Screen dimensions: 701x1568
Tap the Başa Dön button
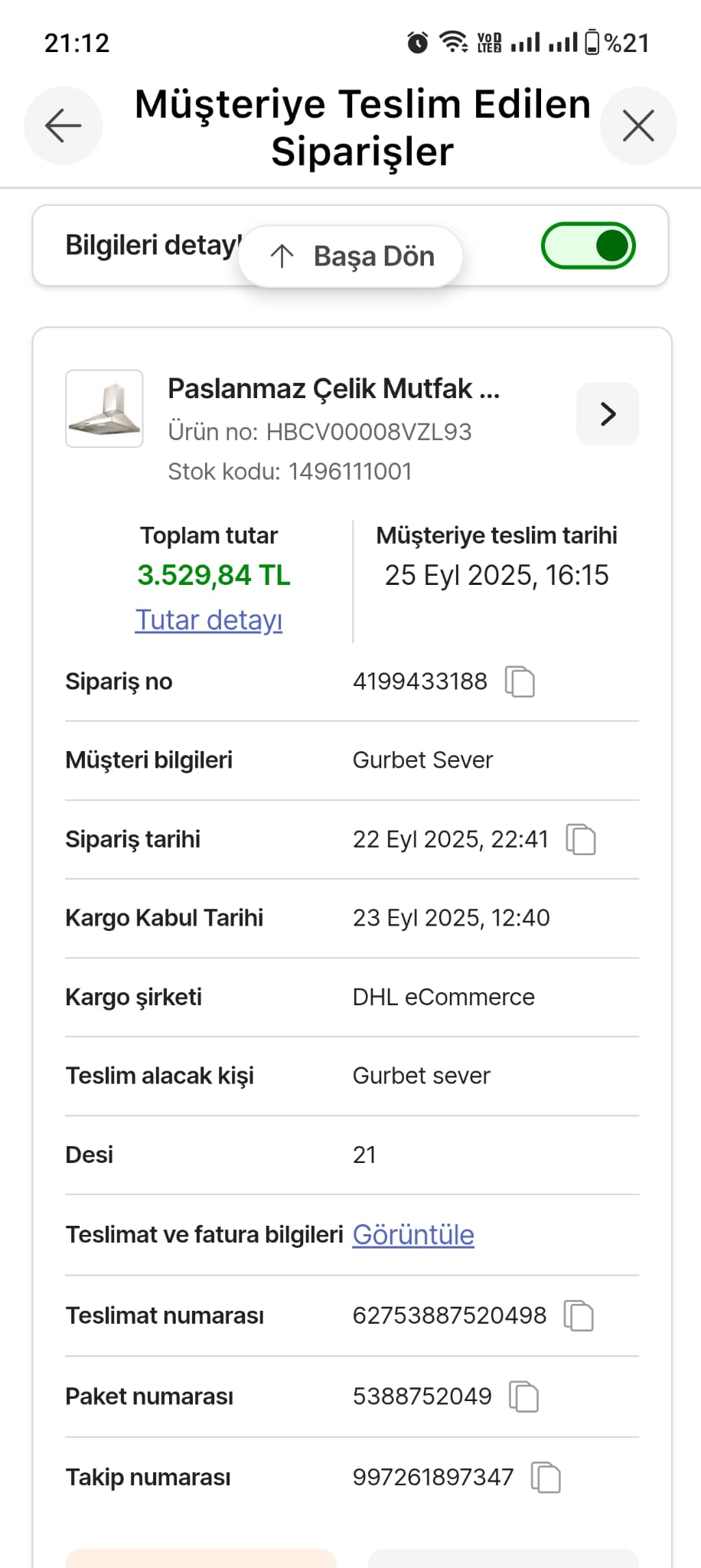[351, 256]
